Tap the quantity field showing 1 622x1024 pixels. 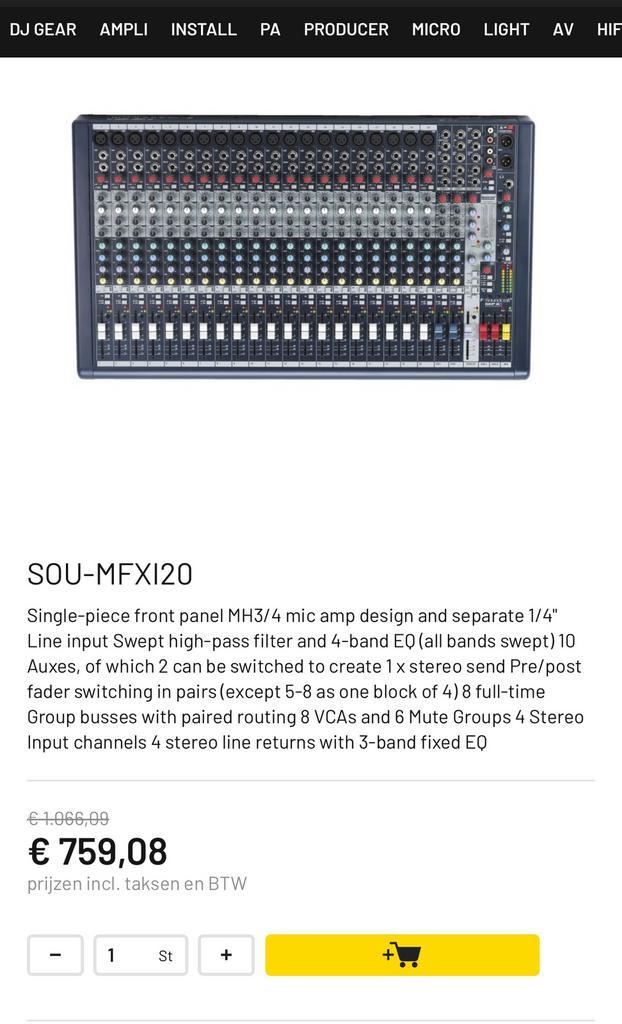(x=139, y=955)
